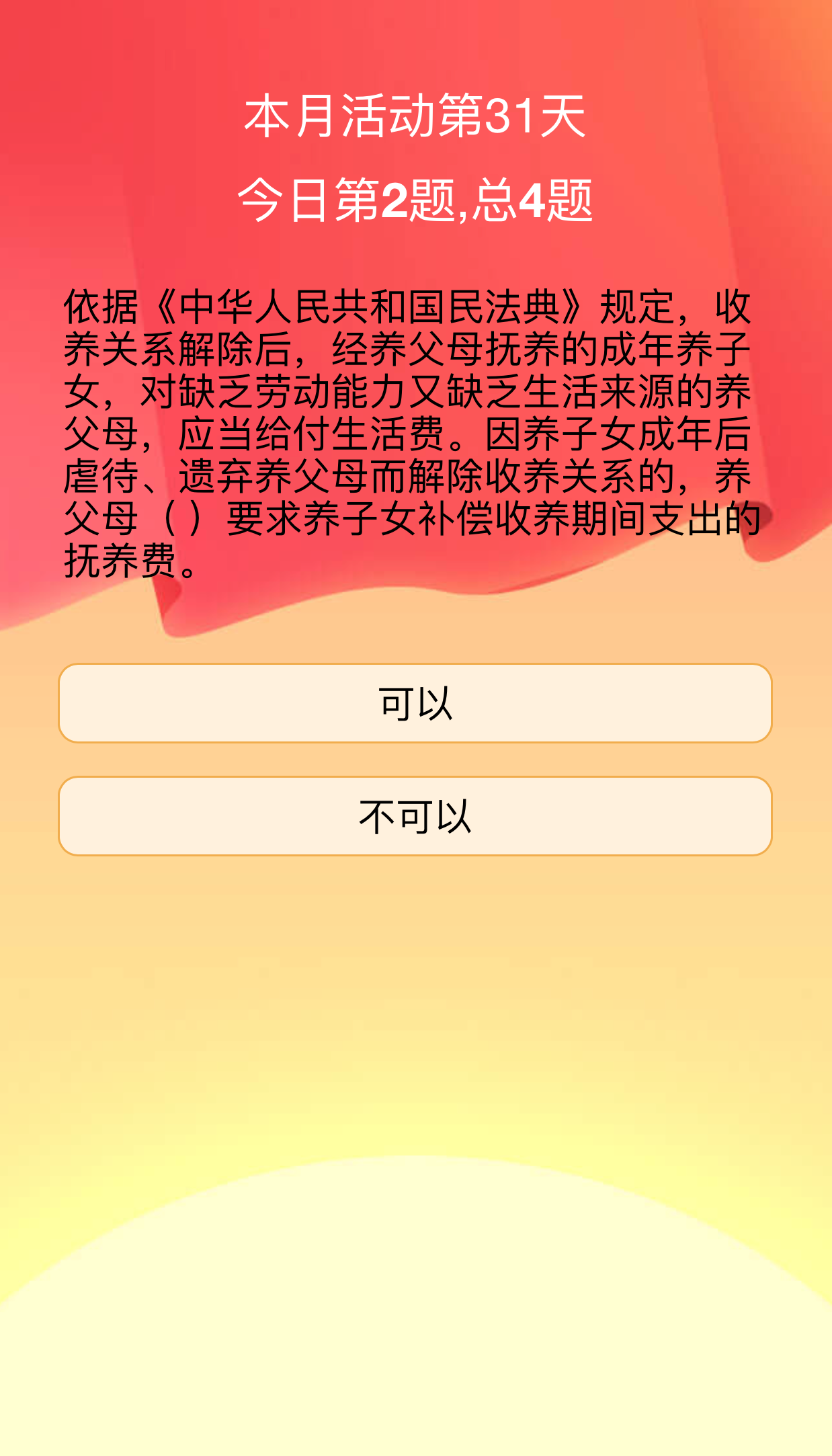Select the answer 可以
Image resolution: width=832 pixels, height=1456 pixels.
pyautogui.click(x=415, y=703)
